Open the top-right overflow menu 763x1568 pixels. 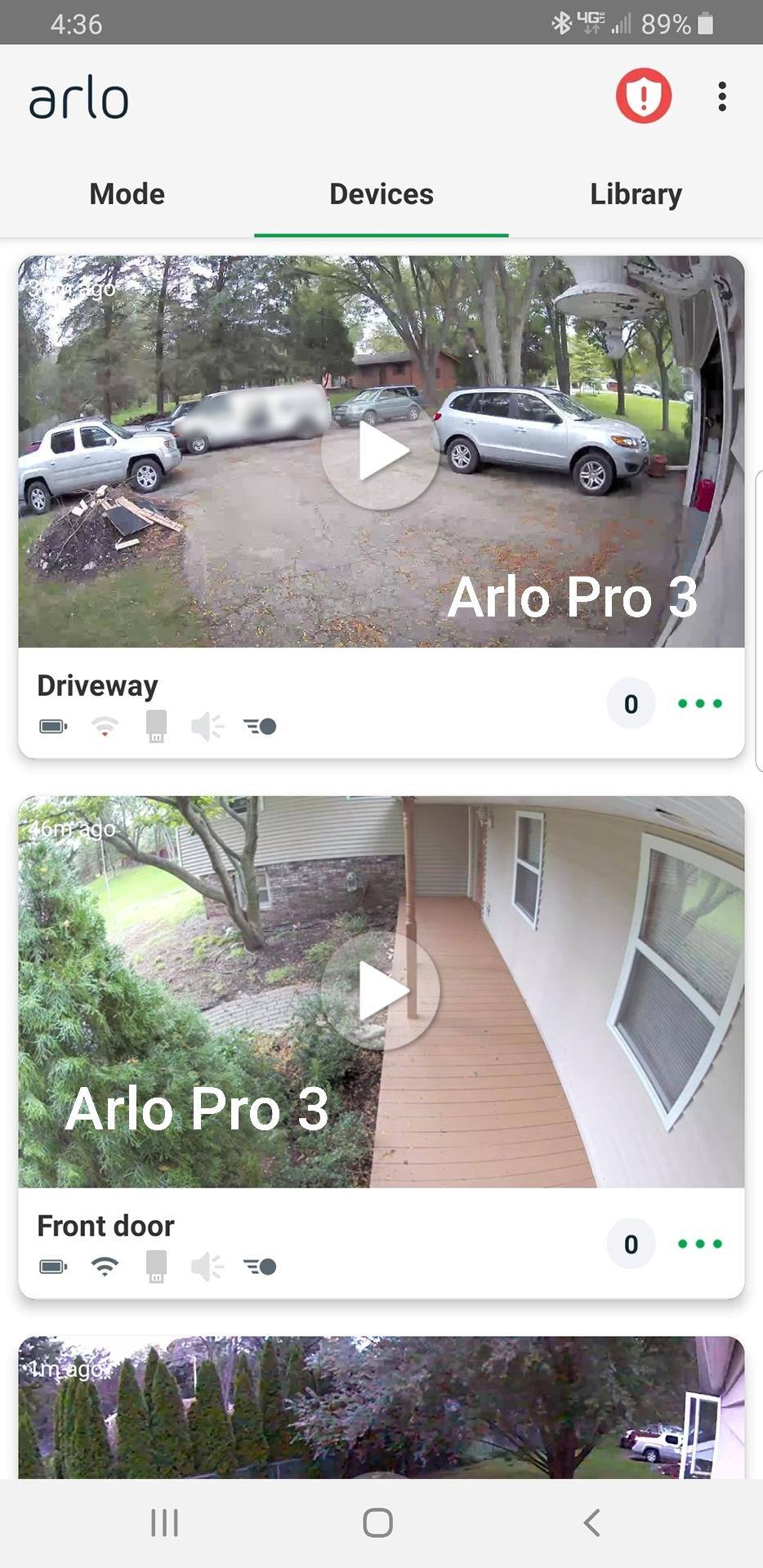721,96
